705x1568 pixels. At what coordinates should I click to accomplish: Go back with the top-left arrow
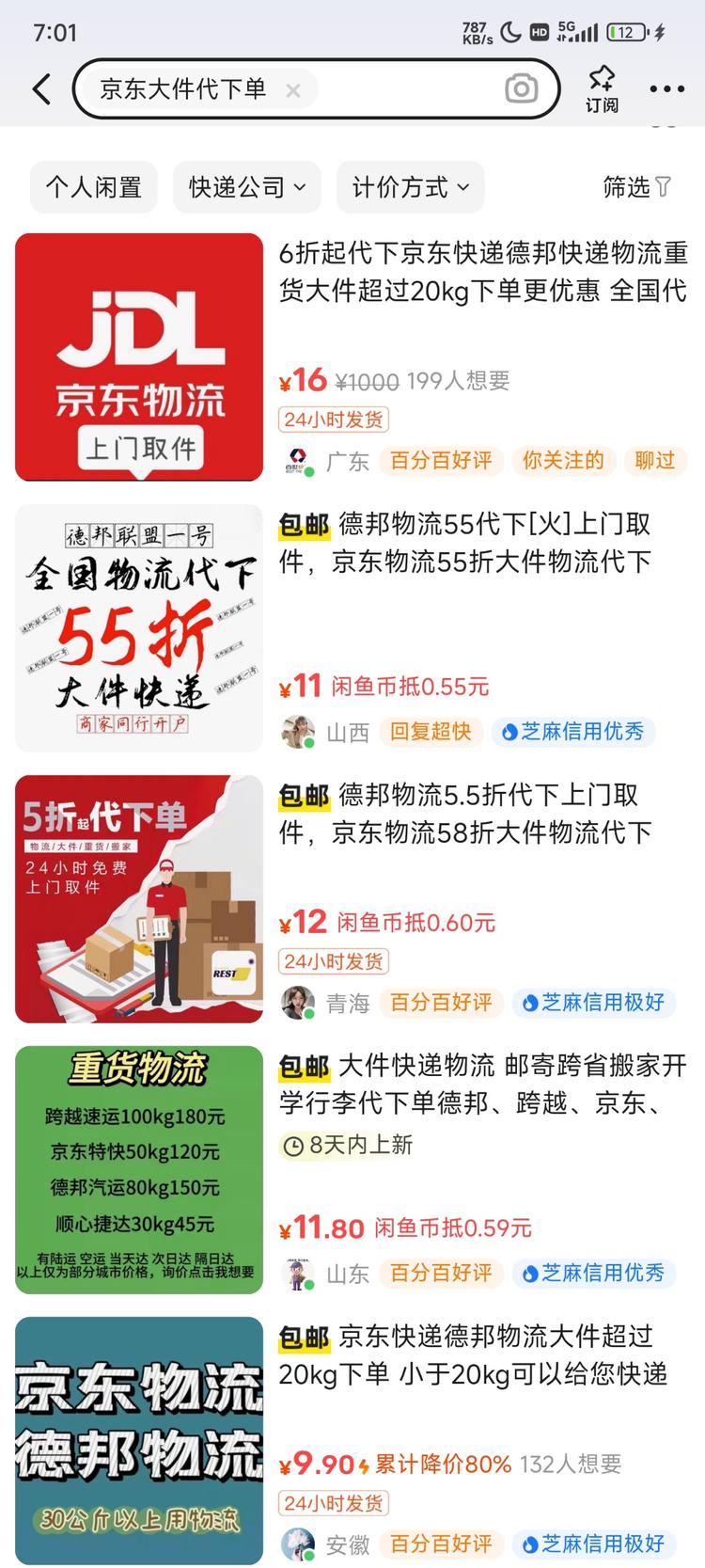point(40,89)
